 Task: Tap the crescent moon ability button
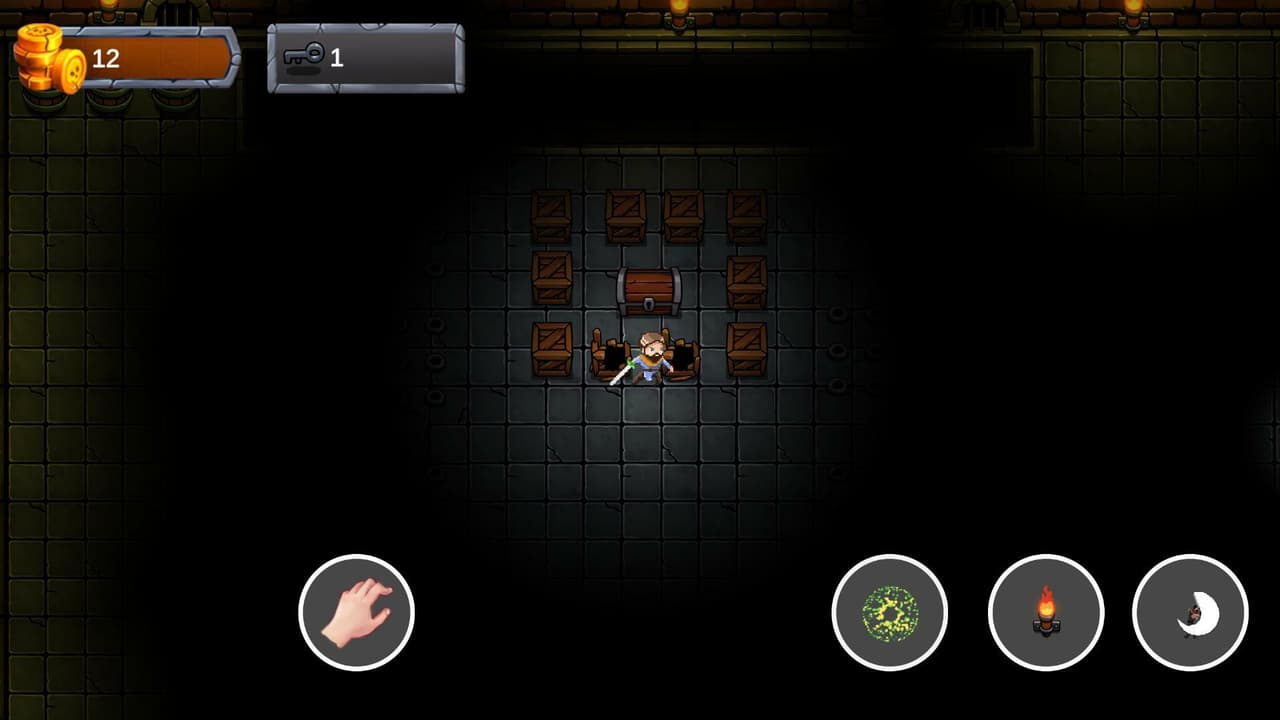tap(1190, 612)
